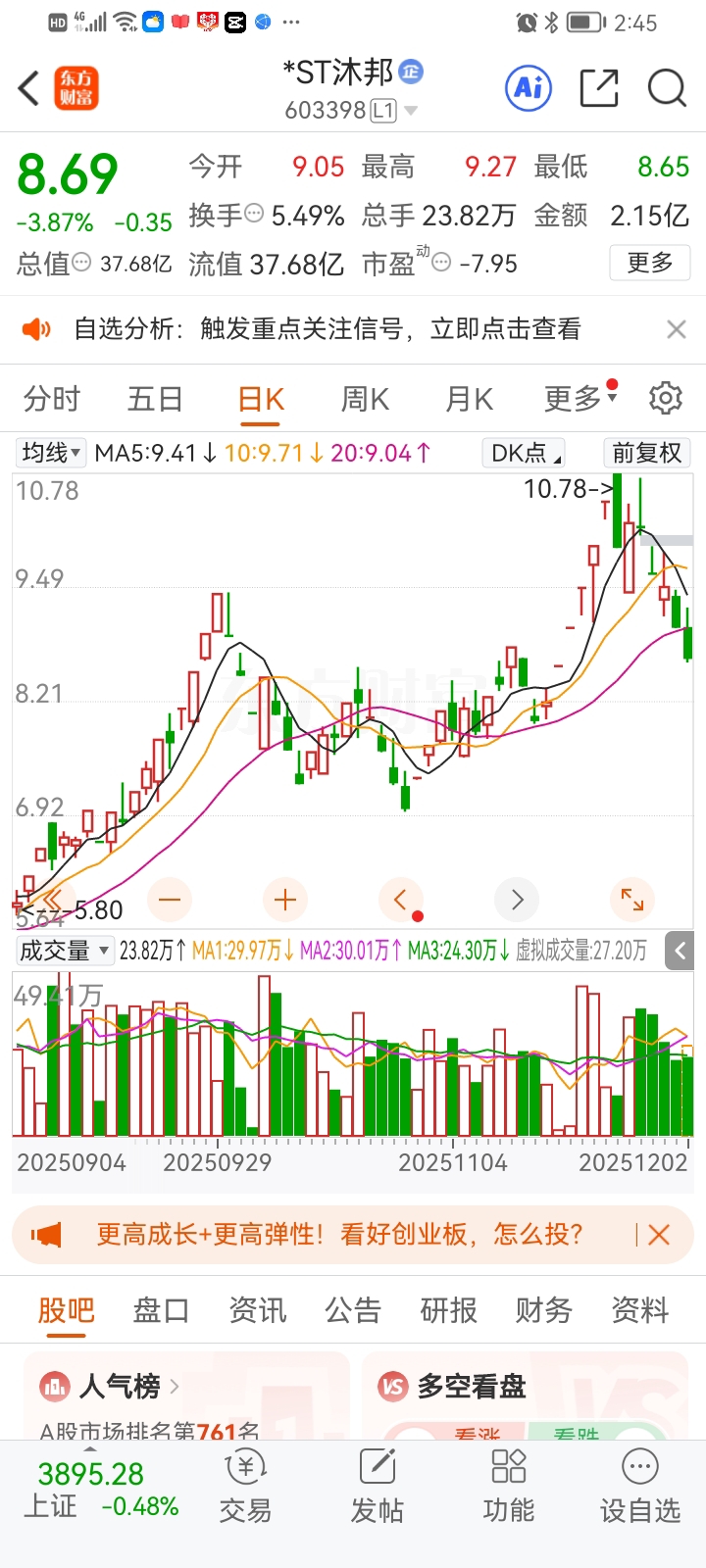Screen dimensions: 706x1568
Task: Close the 创业板 promotion banner
Action: pos(659,1235)
